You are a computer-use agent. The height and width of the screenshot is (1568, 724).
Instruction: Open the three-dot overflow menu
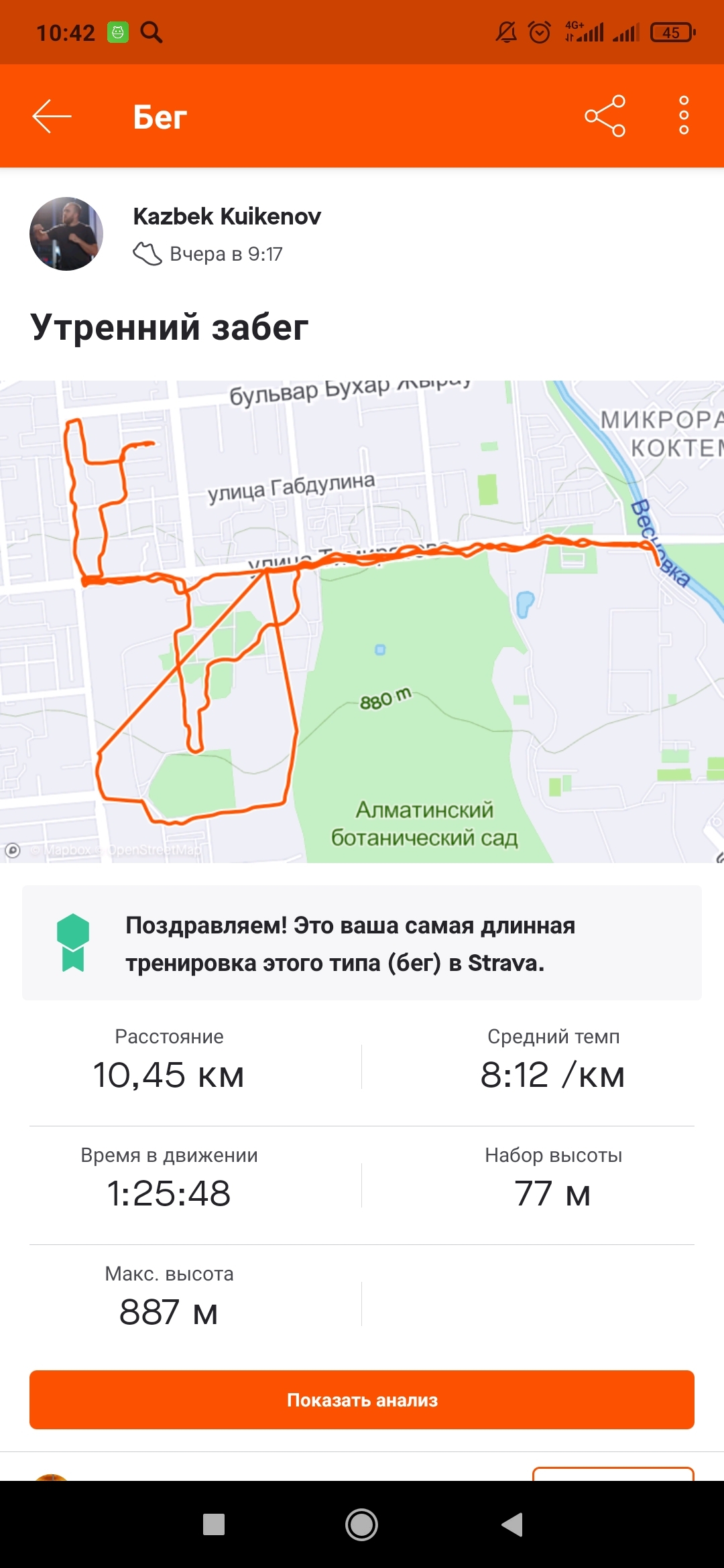(x=683, y=116)
